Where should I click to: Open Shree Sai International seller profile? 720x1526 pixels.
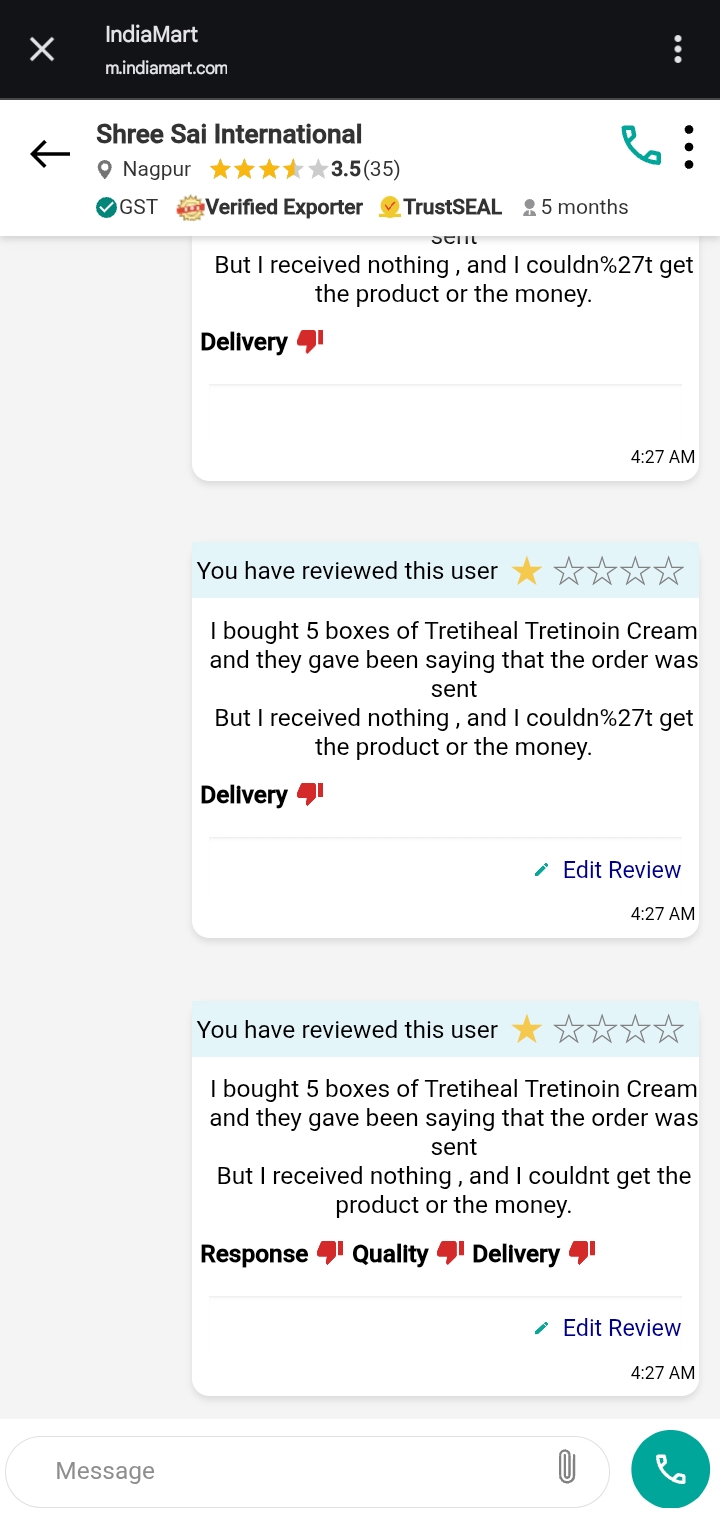point(229,135)
